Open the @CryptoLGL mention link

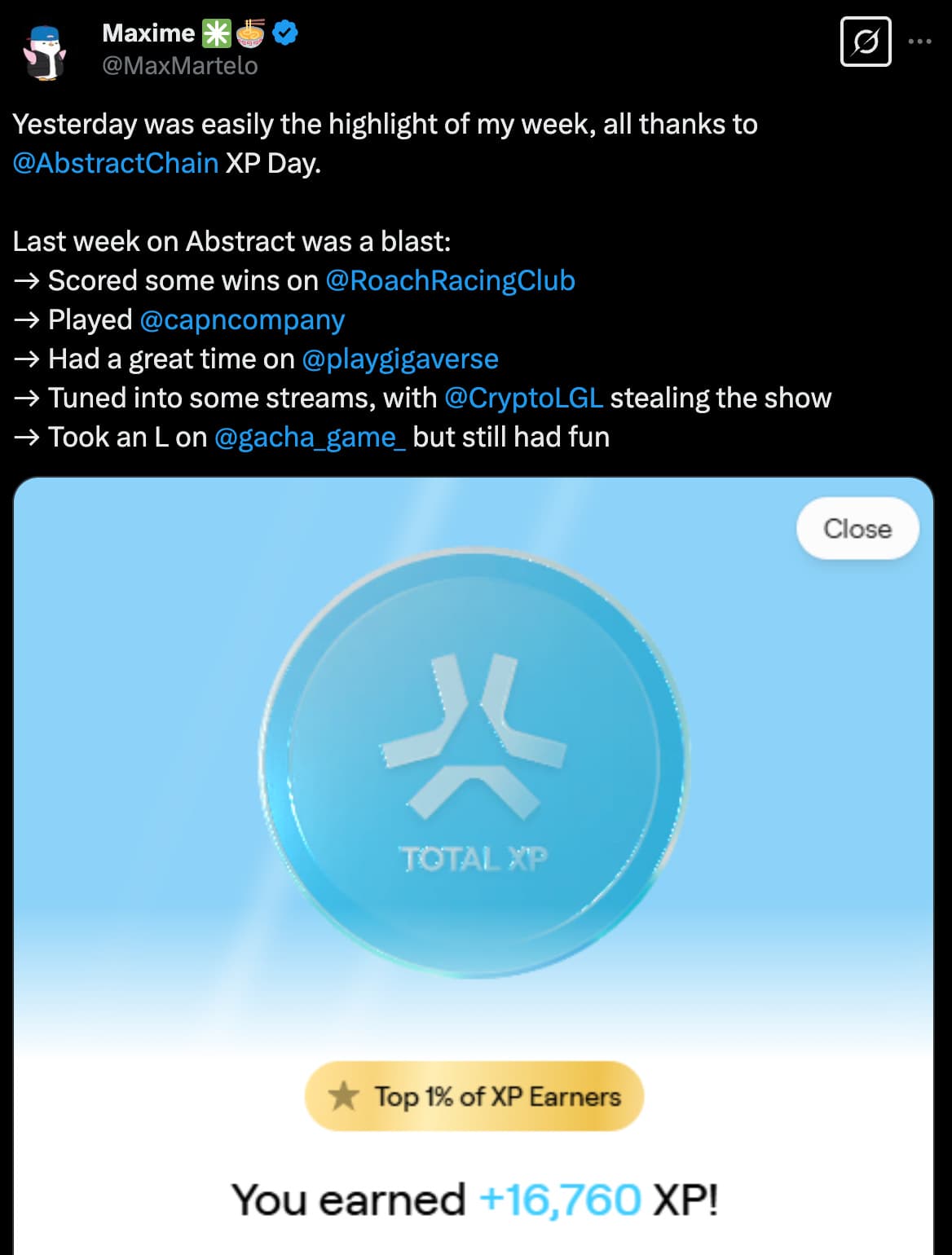(x=523, y=398)
